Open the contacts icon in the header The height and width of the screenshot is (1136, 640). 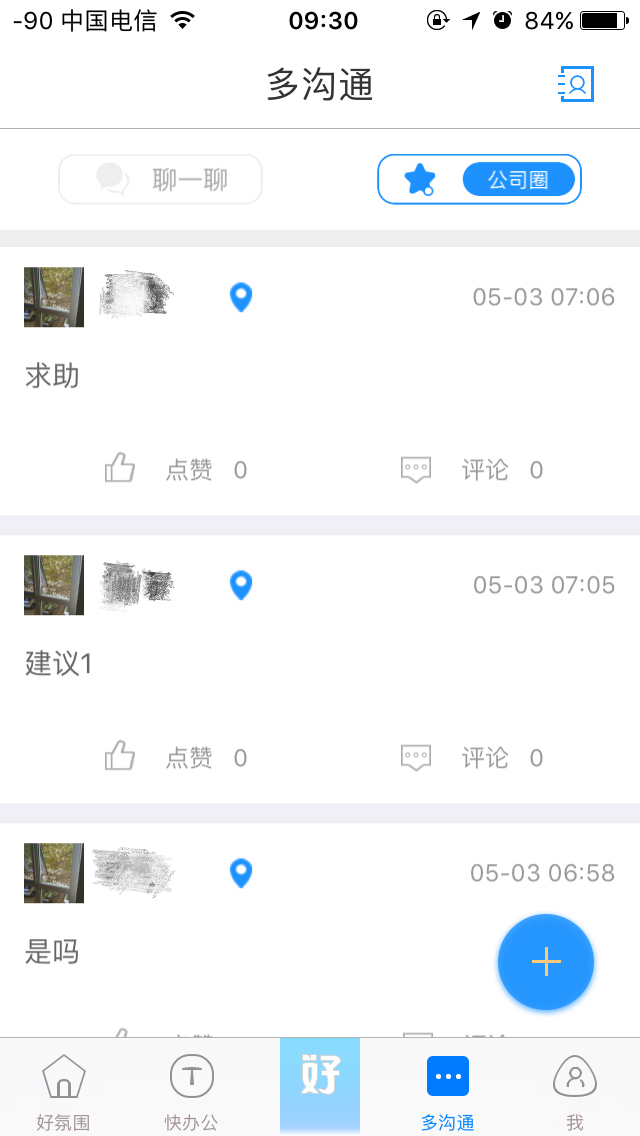(x=576, y=84)
